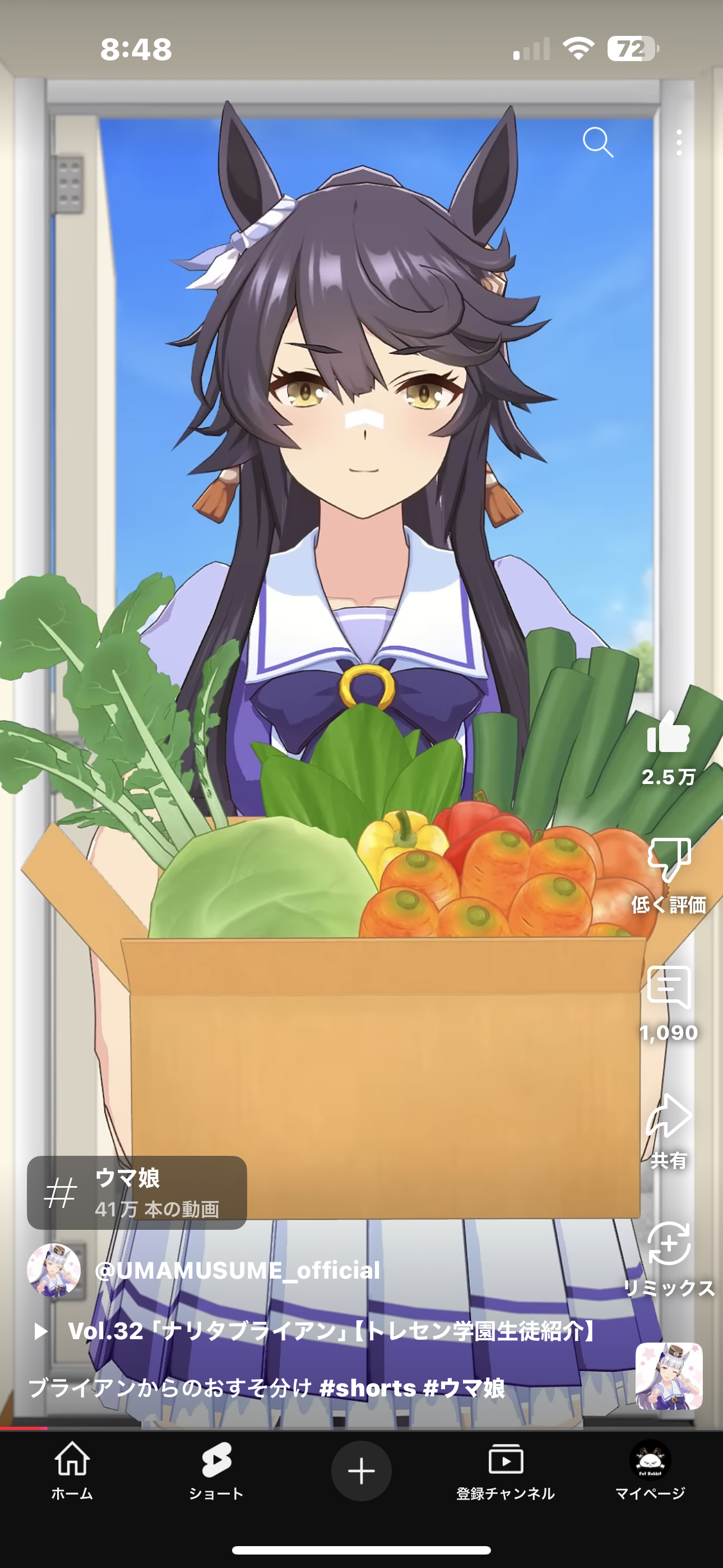Open the @UMAMUSUME_official channel
The width and height of the screenshot is (723, 1568).
click(237, 1270)
